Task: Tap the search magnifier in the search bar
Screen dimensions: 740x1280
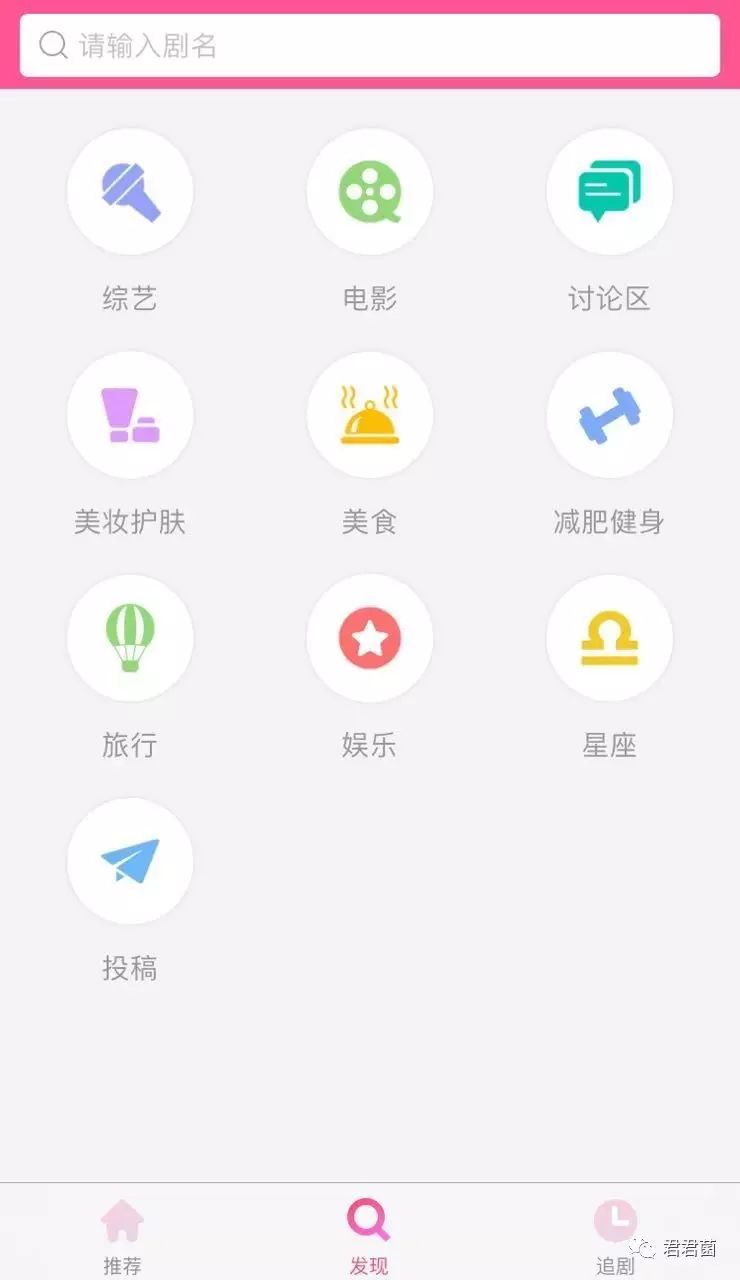Action: click(x=52, y=44)
